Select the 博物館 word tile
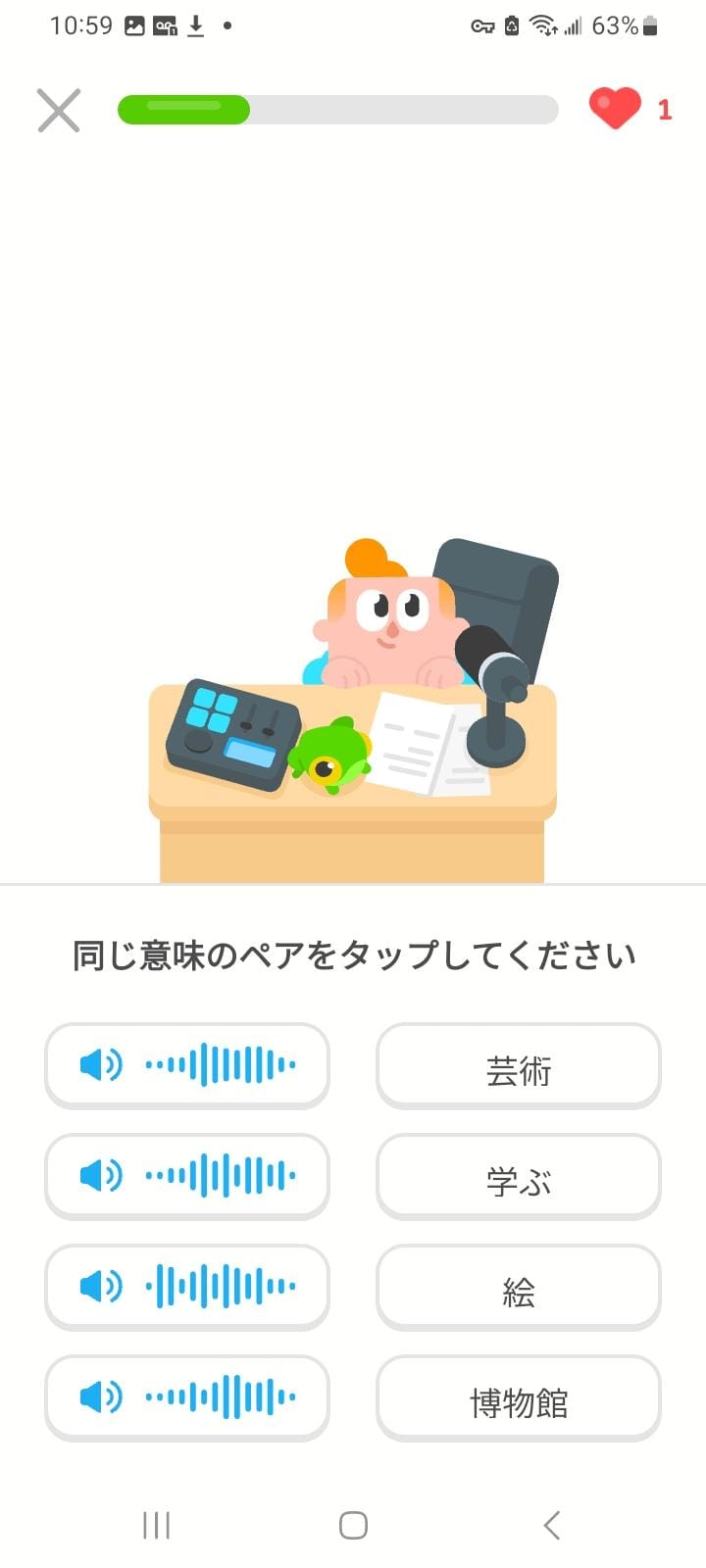706x1568 pixels. [x=519, y=1398]
